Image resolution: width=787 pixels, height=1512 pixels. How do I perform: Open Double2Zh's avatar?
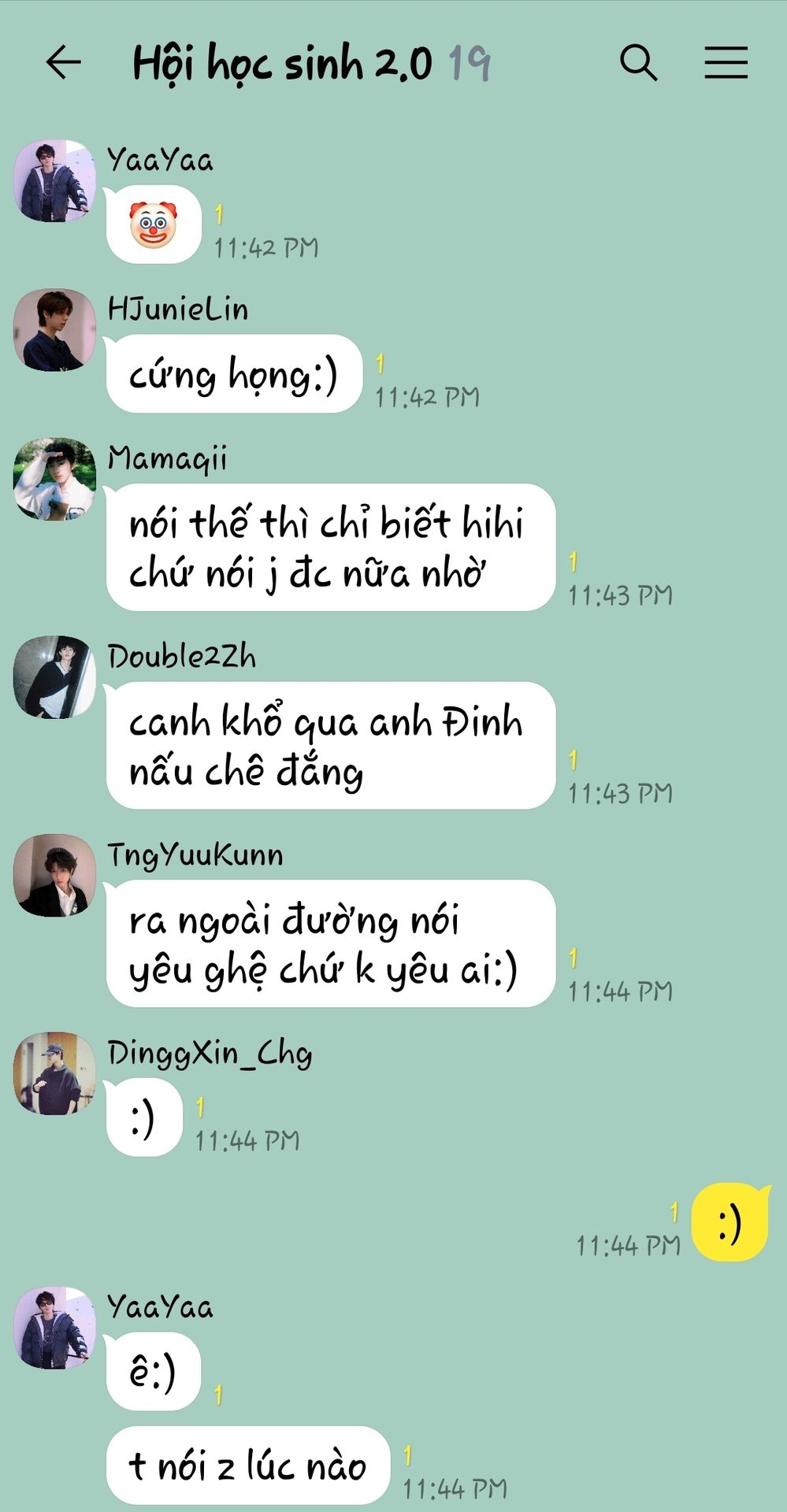tap(54, 677)
